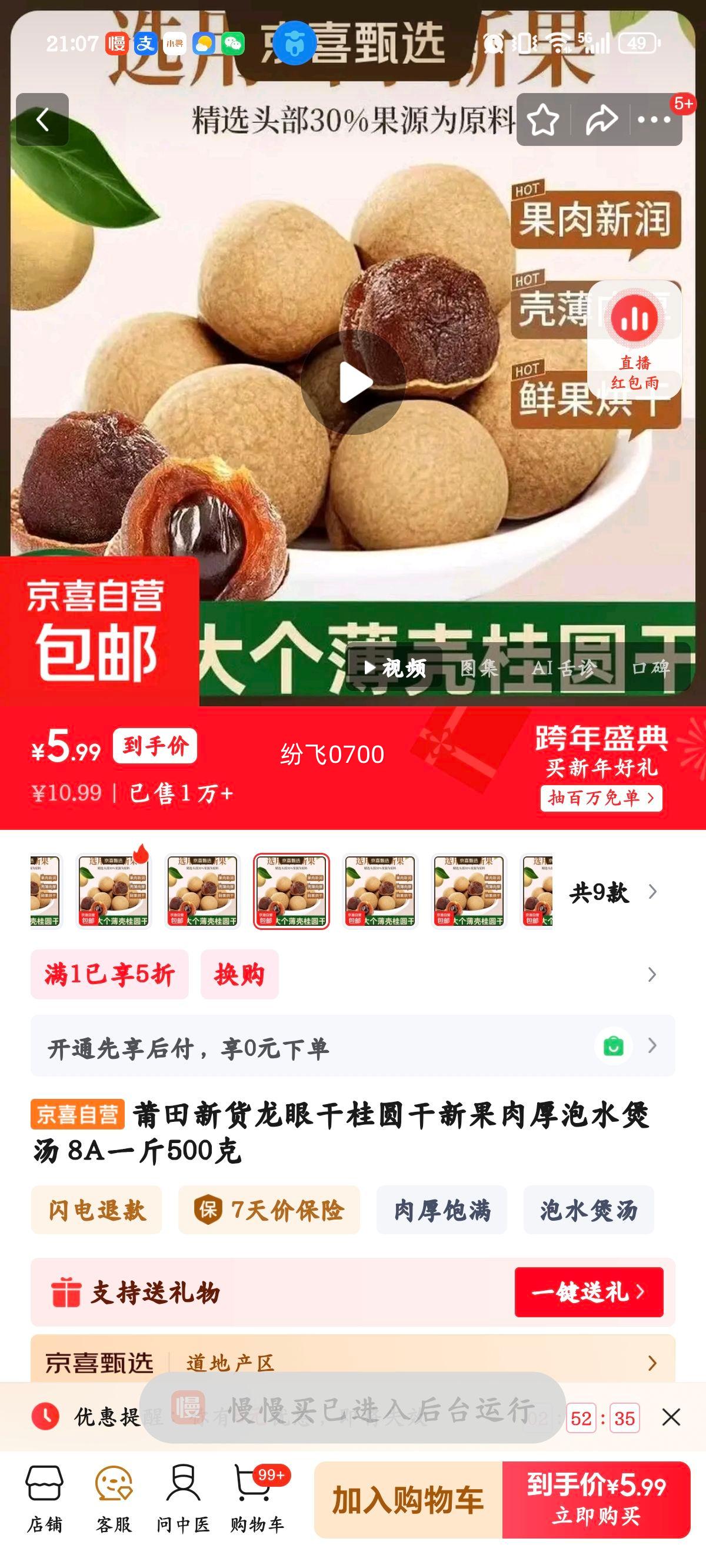Enter the 直播红包雨 livestream red packet feature
This screenshot has height=1568, width=706.
(635, 338)
